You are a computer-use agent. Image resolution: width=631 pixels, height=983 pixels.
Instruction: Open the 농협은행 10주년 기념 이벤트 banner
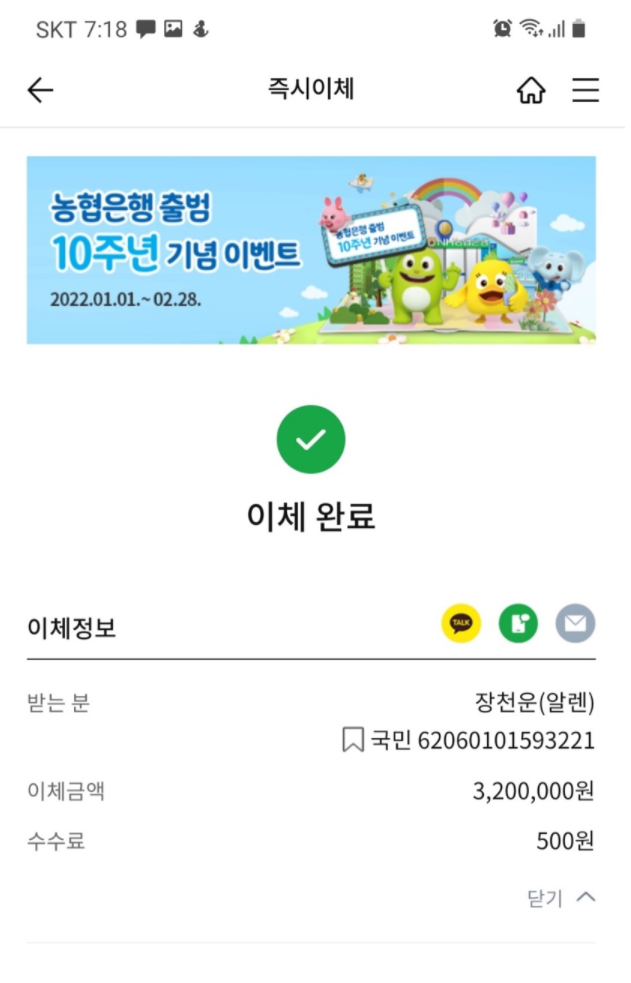311,249
